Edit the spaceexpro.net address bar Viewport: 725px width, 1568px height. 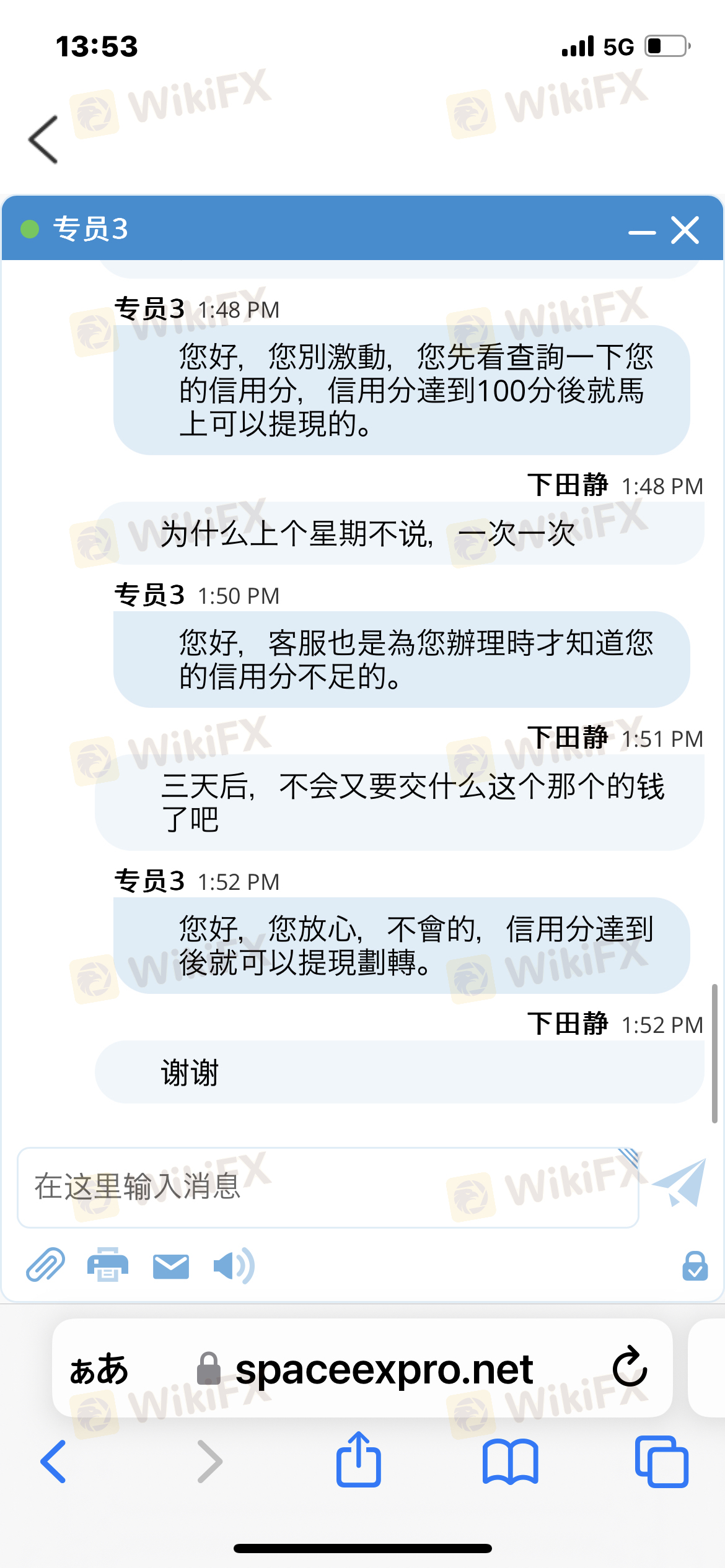366,1369
